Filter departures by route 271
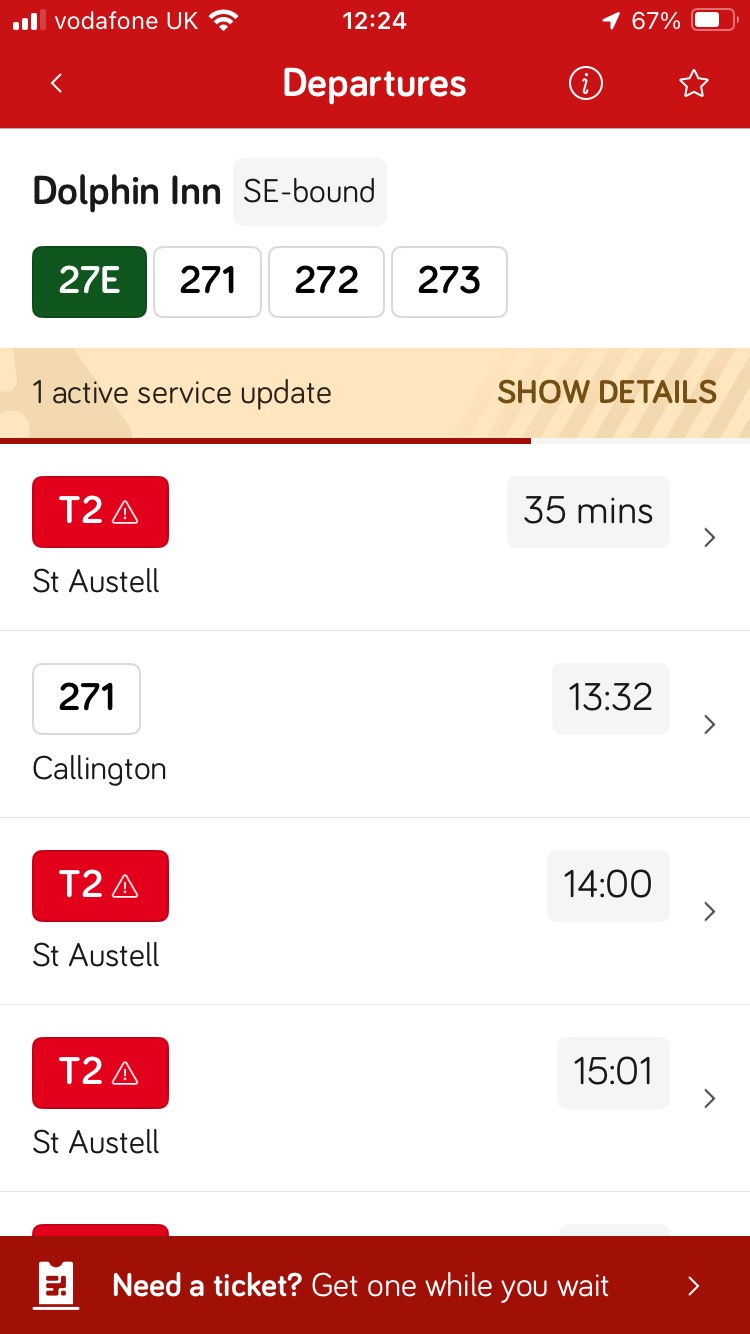Viewport: 750px width, 1334px height. pyautogui.click(x=208, y=282)
